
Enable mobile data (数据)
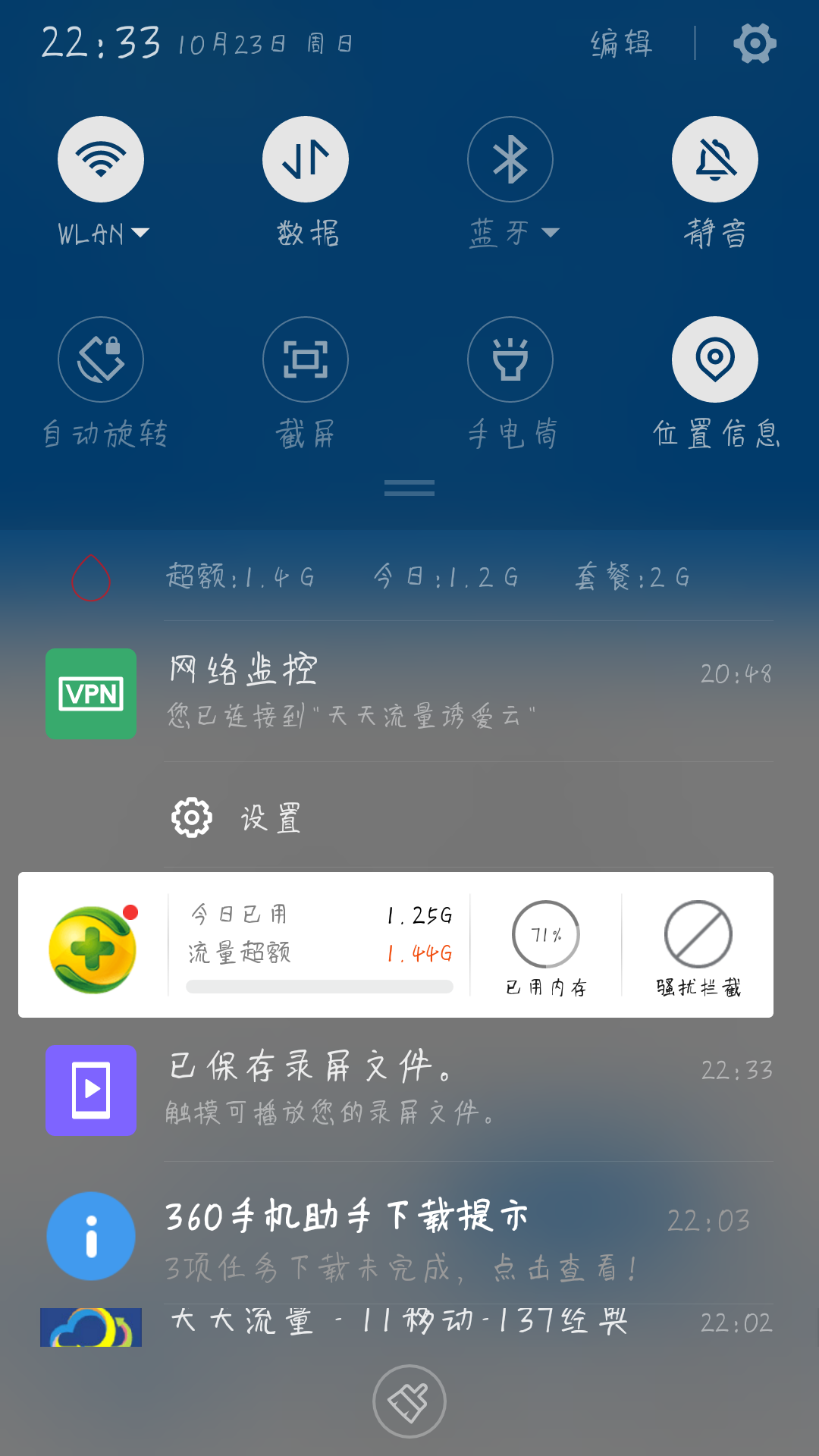306,158
